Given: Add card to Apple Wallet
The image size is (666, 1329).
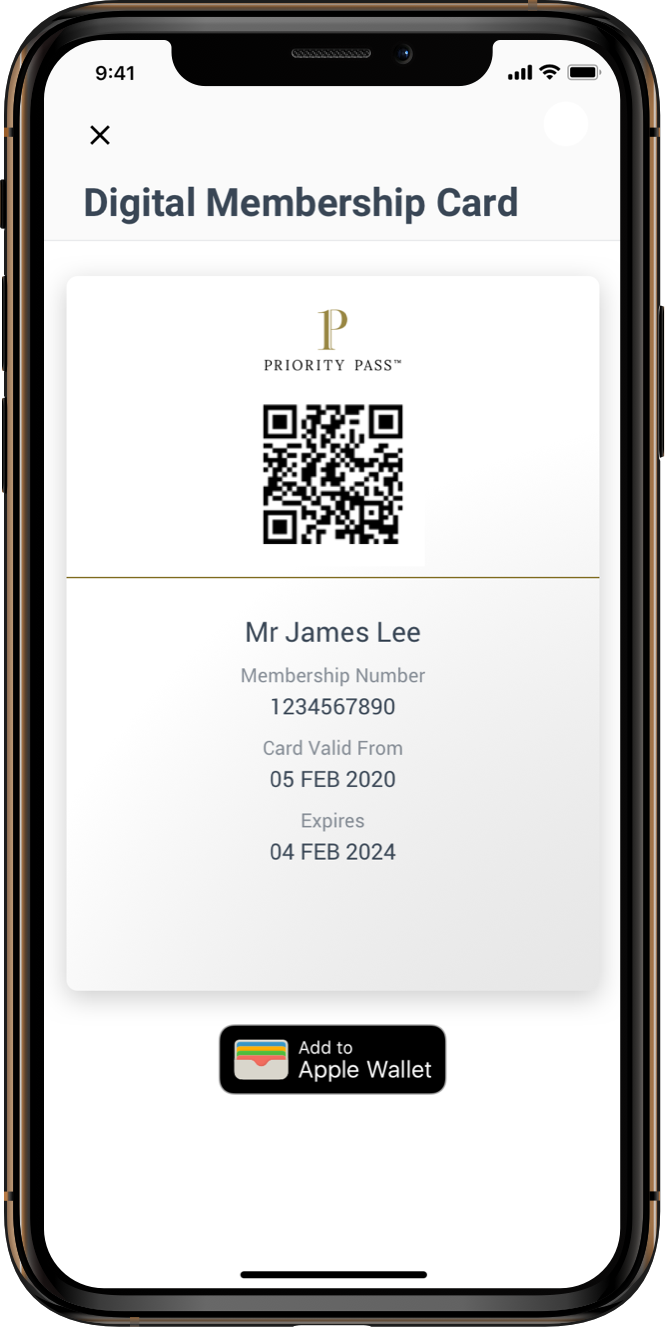Looking at the screenshot, I should pos(332,1059).
